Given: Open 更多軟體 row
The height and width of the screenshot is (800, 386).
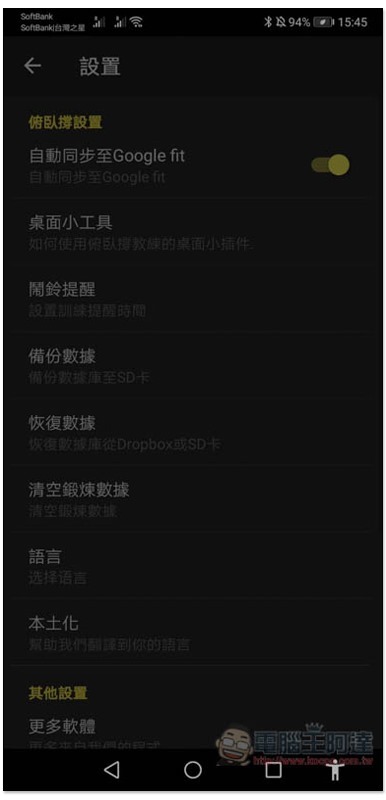Looking at the screenshot, I should 193,733.
